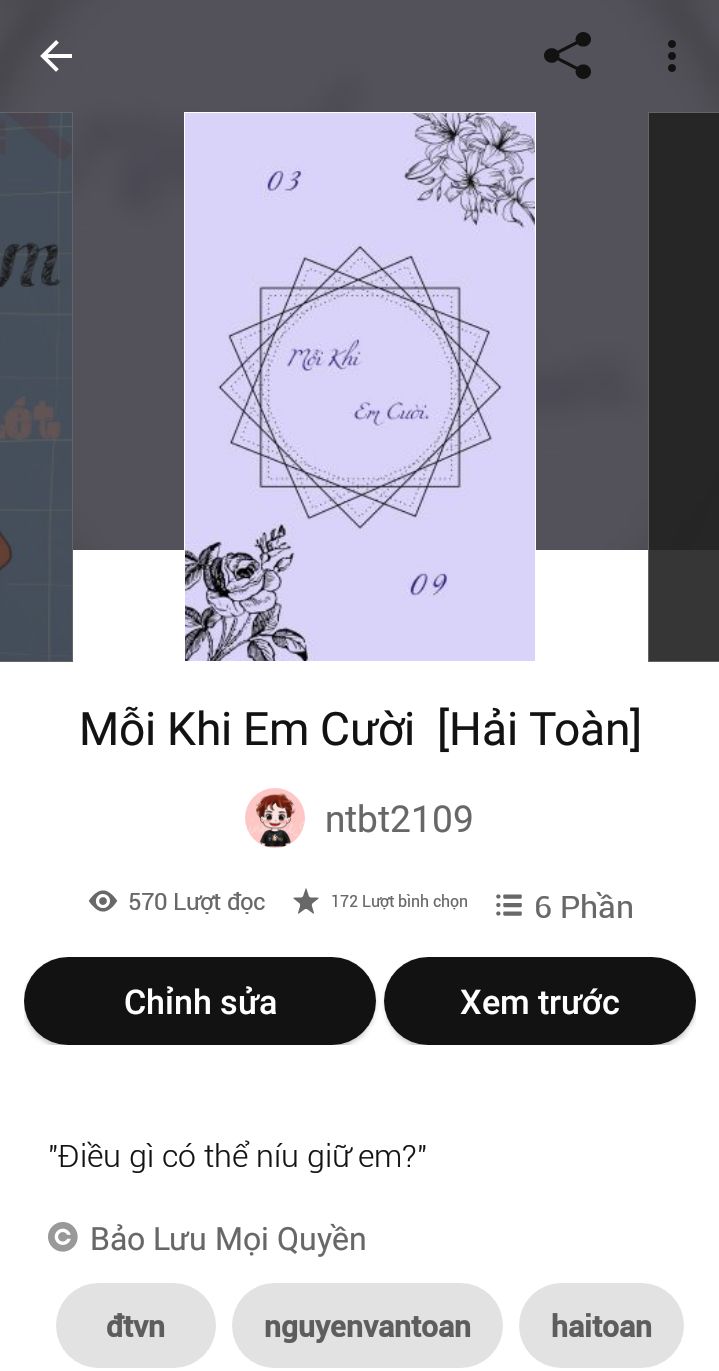The height and width of the screenshot is (1371, 719).
Task: Share this story
Action: click(x=567, y=56)
